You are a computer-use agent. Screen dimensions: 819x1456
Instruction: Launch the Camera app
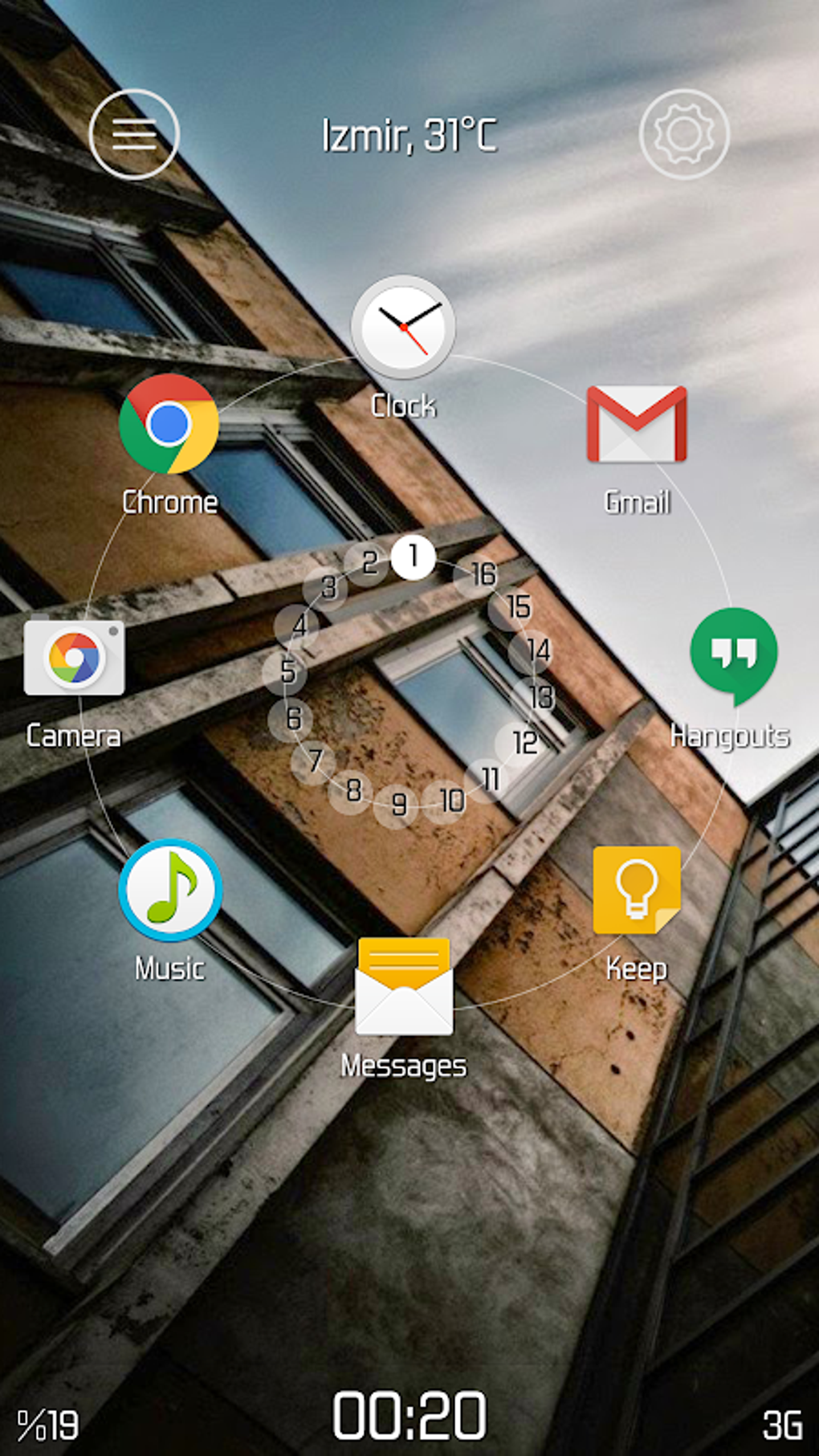coord(74,658)
